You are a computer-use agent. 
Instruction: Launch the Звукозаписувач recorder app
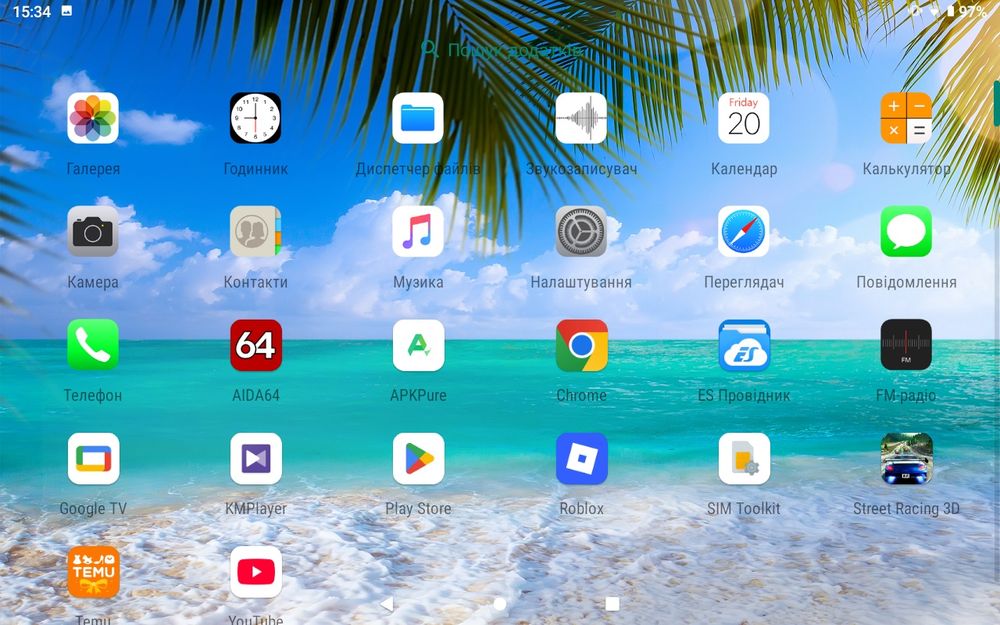pyautogui.click(x=581, y=119)
